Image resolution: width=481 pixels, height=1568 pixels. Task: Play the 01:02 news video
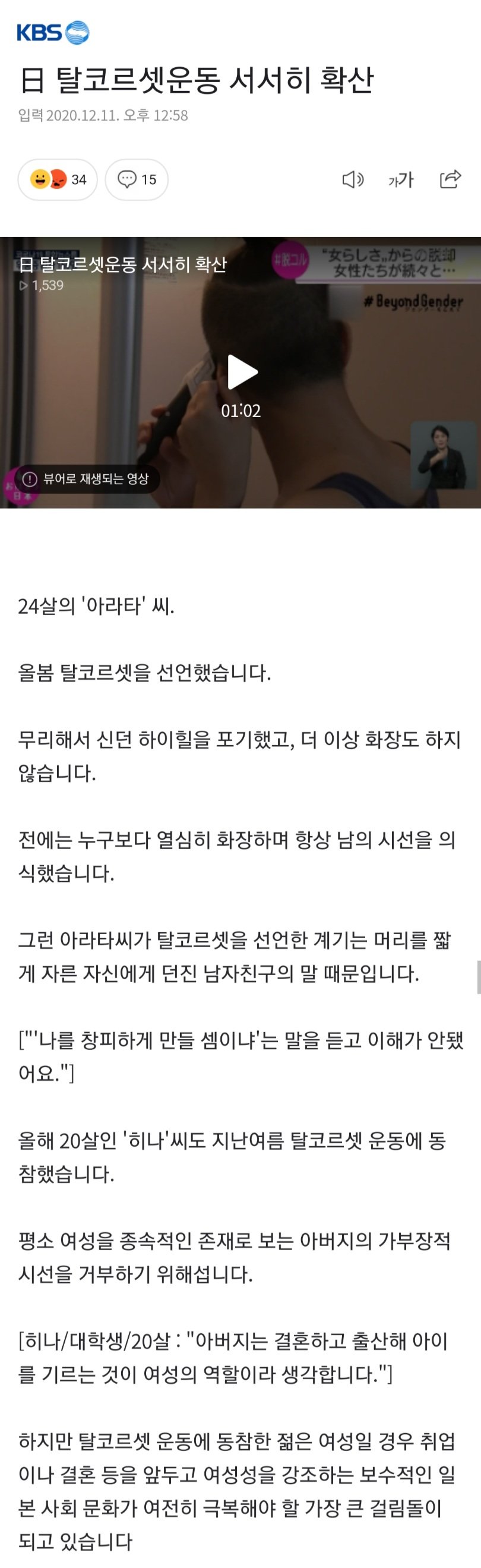(242, 372)
